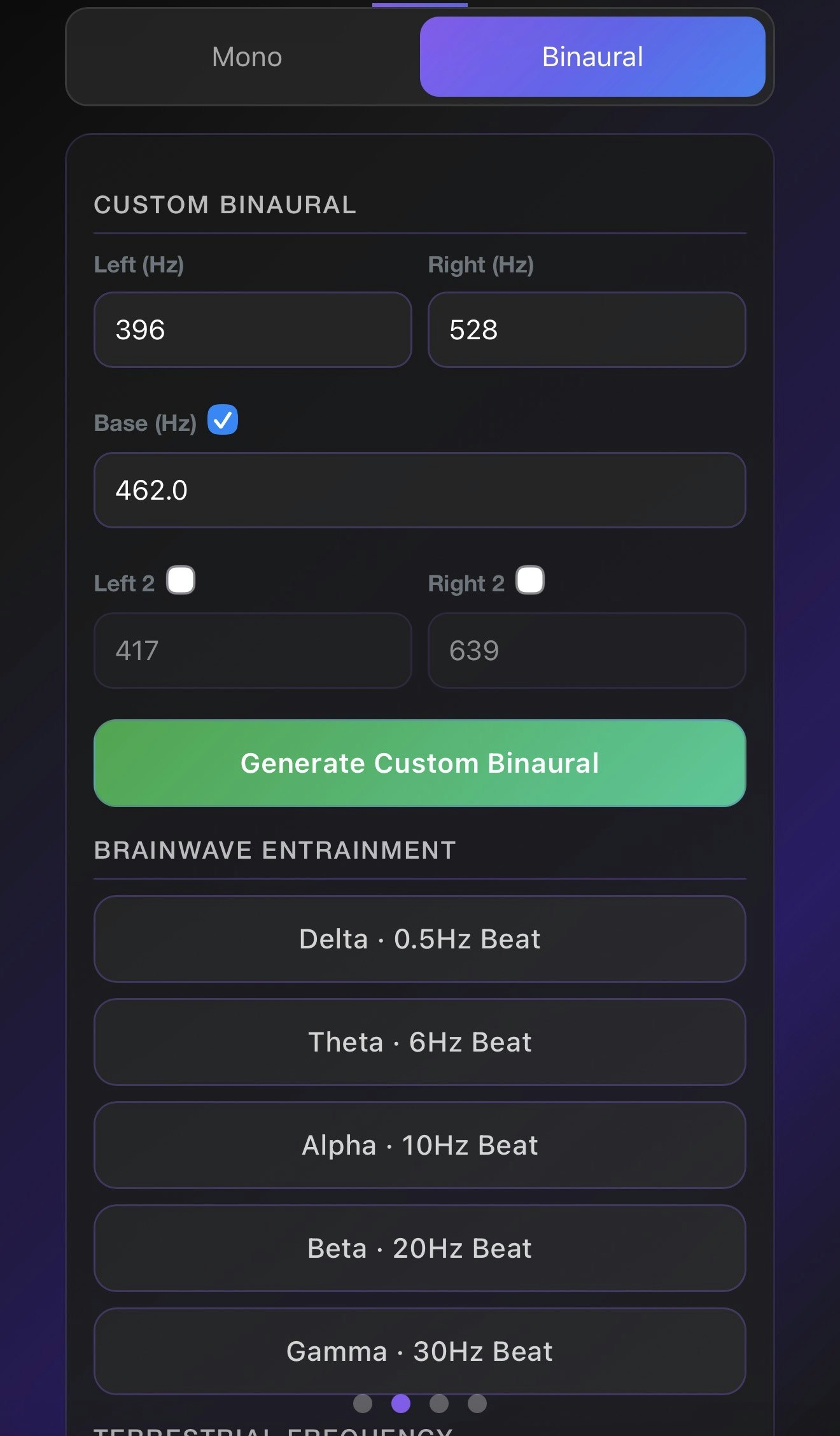Viewport: 840px width, 1436px height.
Task: Jump to the last page indicator dot
Action: 477,1404
